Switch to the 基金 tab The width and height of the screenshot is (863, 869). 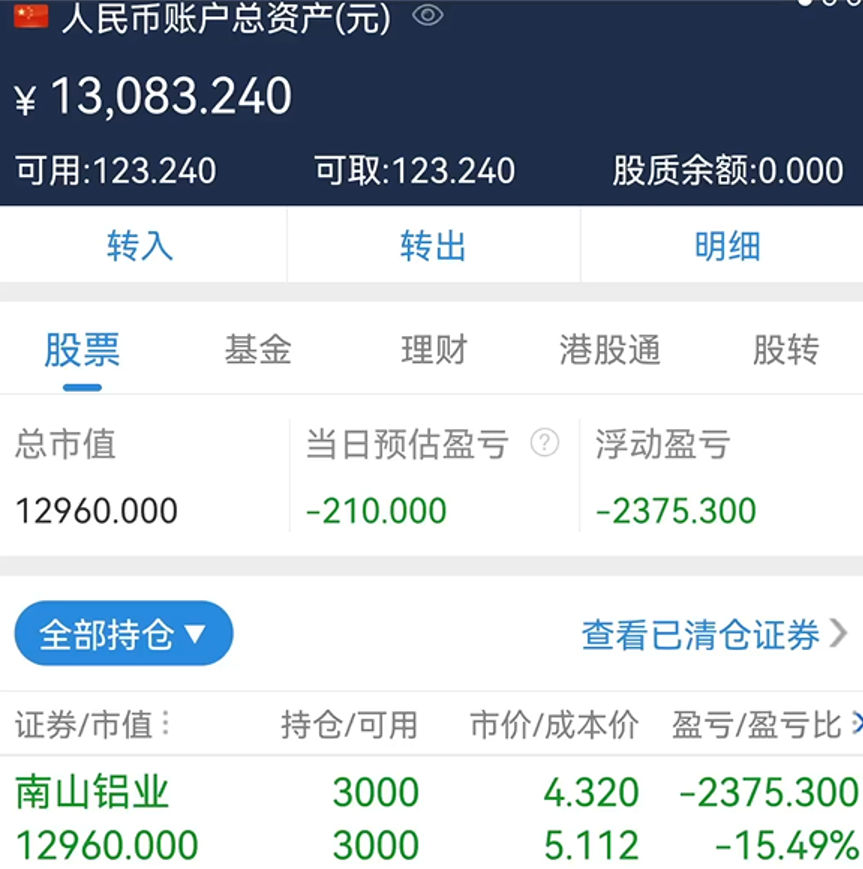pyautogui.click(x=258, y=351)
